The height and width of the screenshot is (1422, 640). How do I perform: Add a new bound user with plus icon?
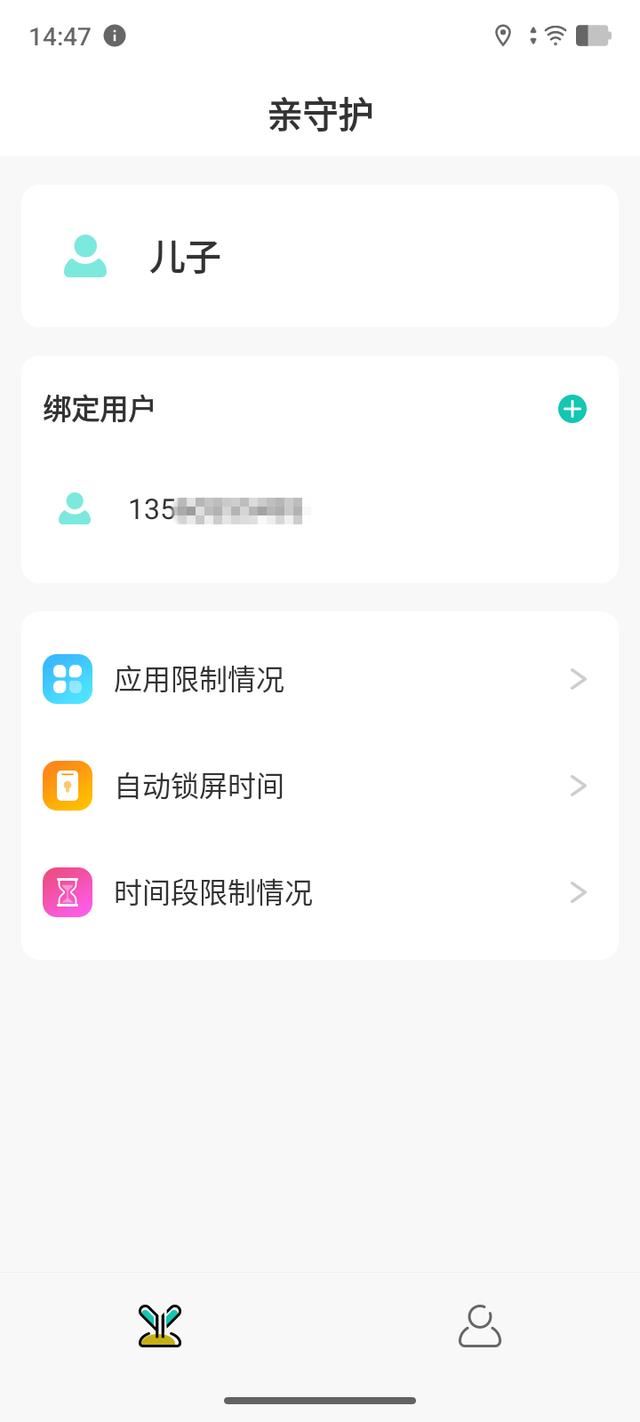572,409
